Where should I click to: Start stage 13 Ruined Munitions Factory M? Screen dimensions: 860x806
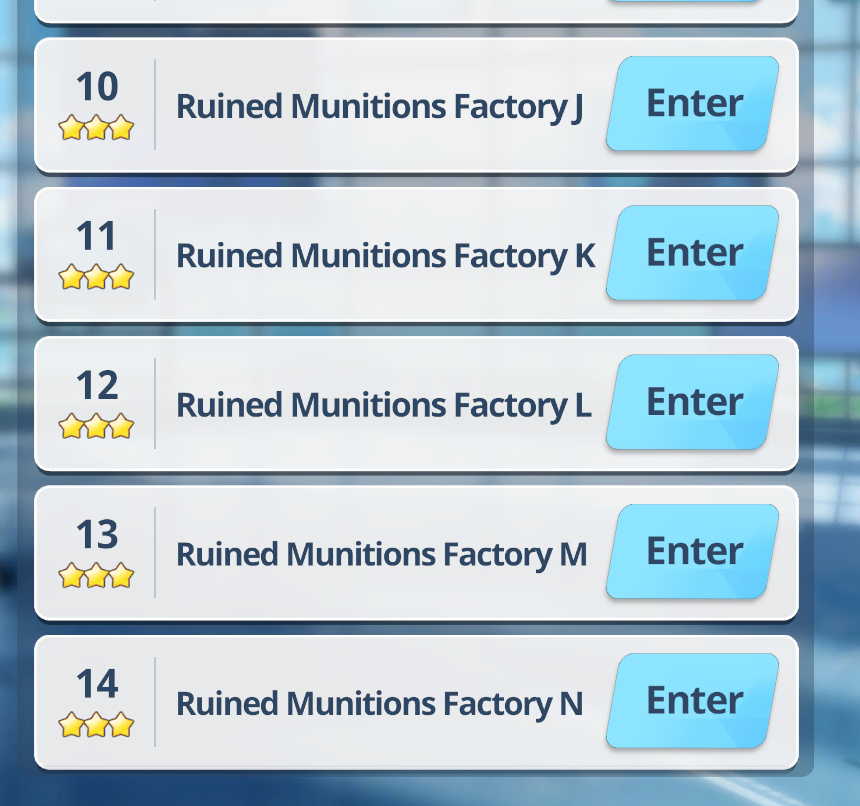(x=693, y=551)
